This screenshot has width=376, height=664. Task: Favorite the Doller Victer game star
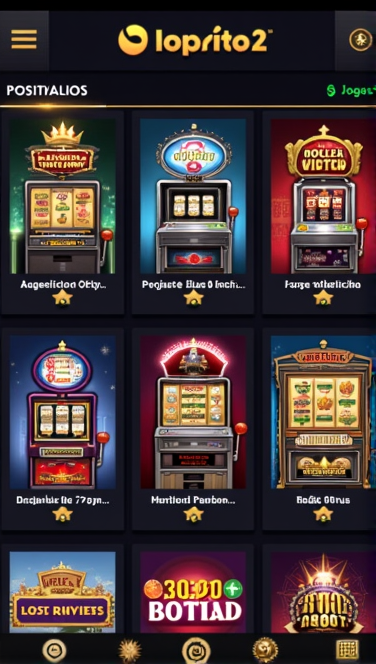pyautogui.click(x=323, y=298)
